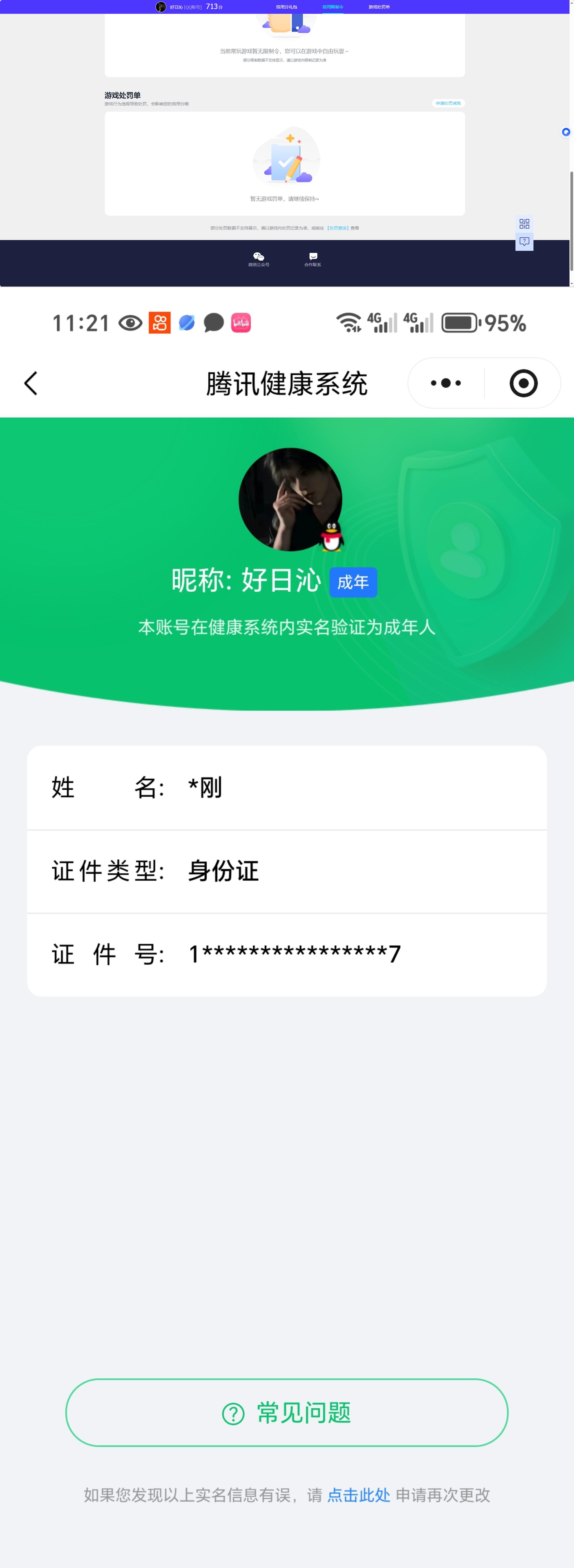
Task: Switch to the 信用分礼包 tab
Action: (286, 7)
